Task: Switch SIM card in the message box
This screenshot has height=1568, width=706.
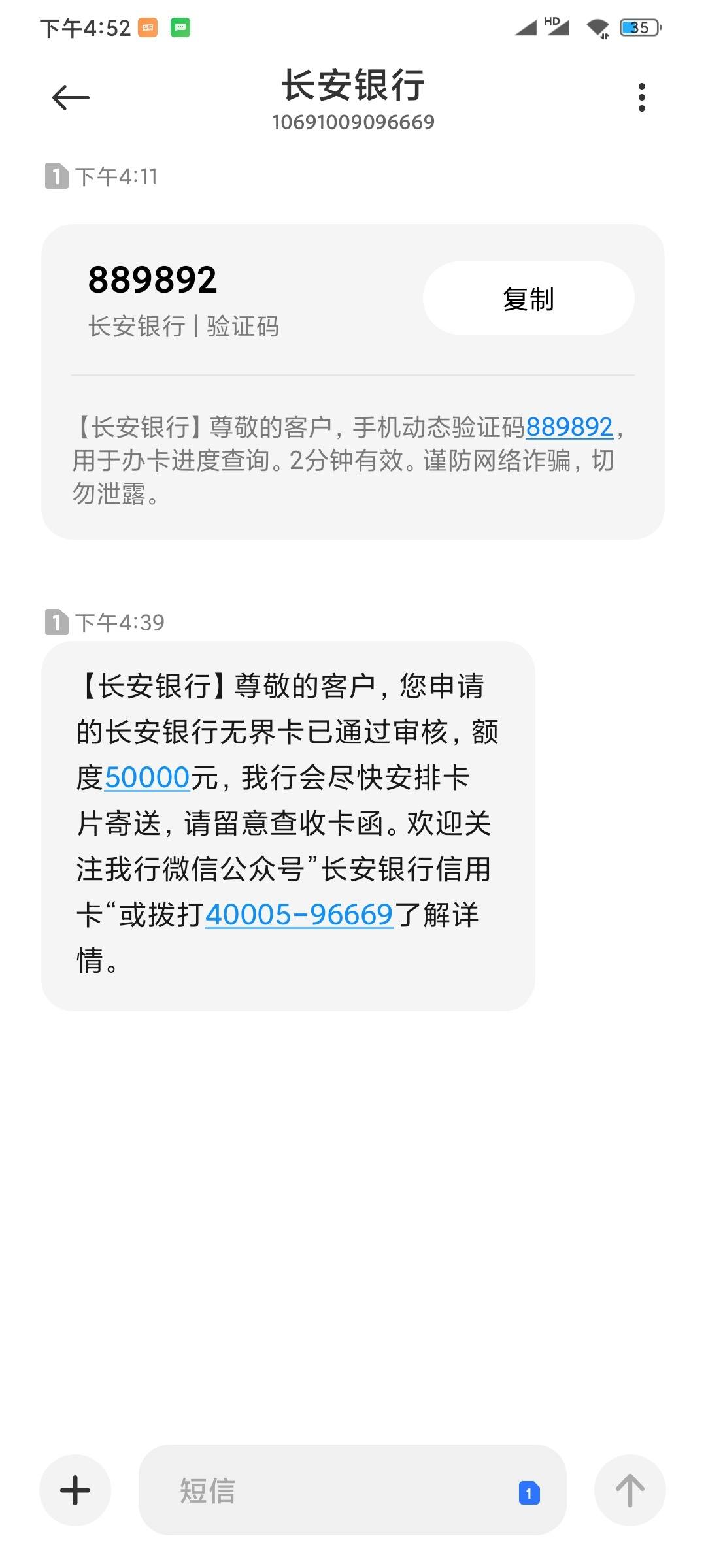Action: point(529,1493)
